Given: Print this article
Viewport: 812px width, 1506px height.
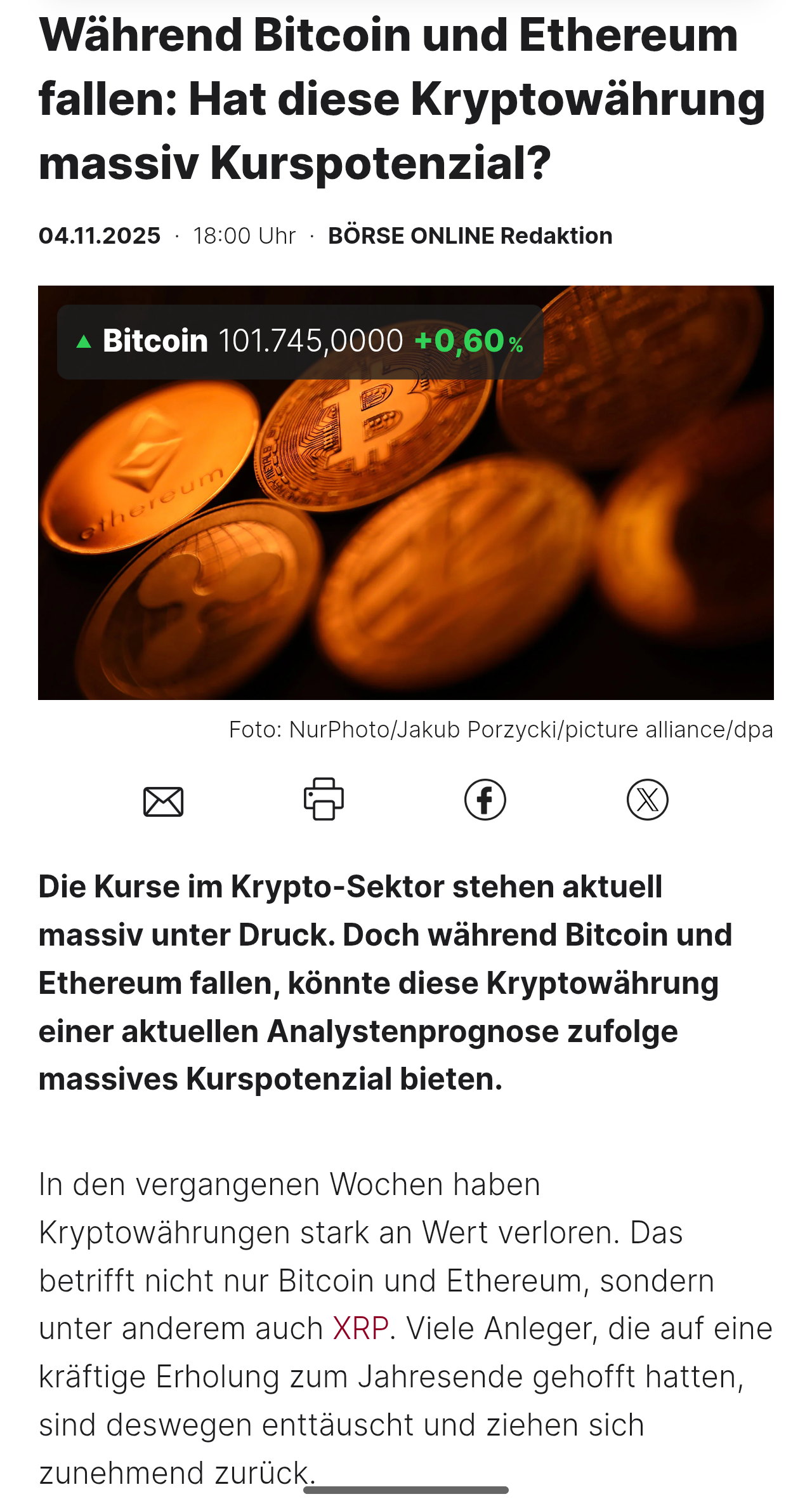Looking at the screenshot, I should pyautogui.click(x=324, y=799).
